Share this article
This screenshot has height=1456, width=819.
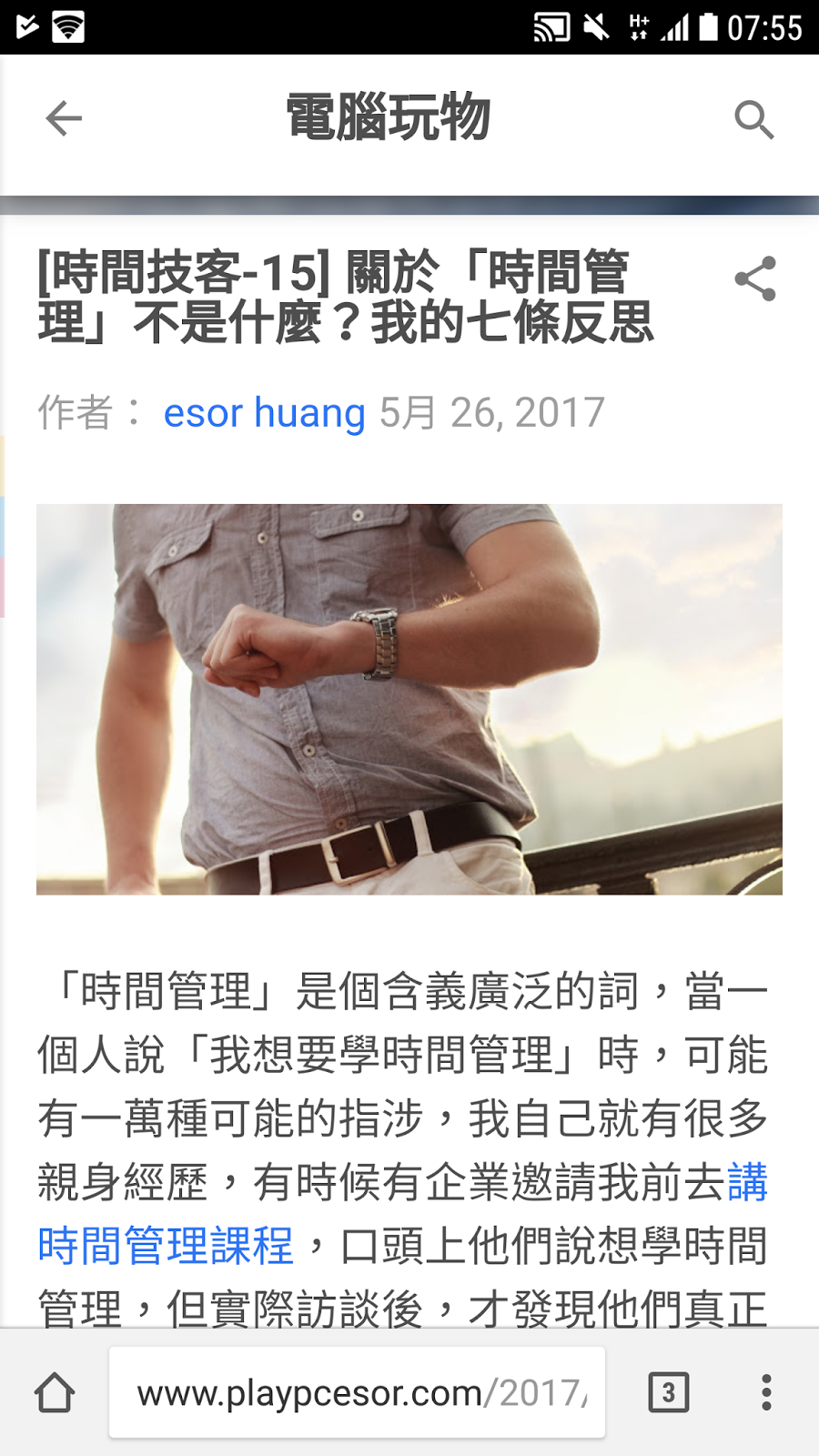755,278
